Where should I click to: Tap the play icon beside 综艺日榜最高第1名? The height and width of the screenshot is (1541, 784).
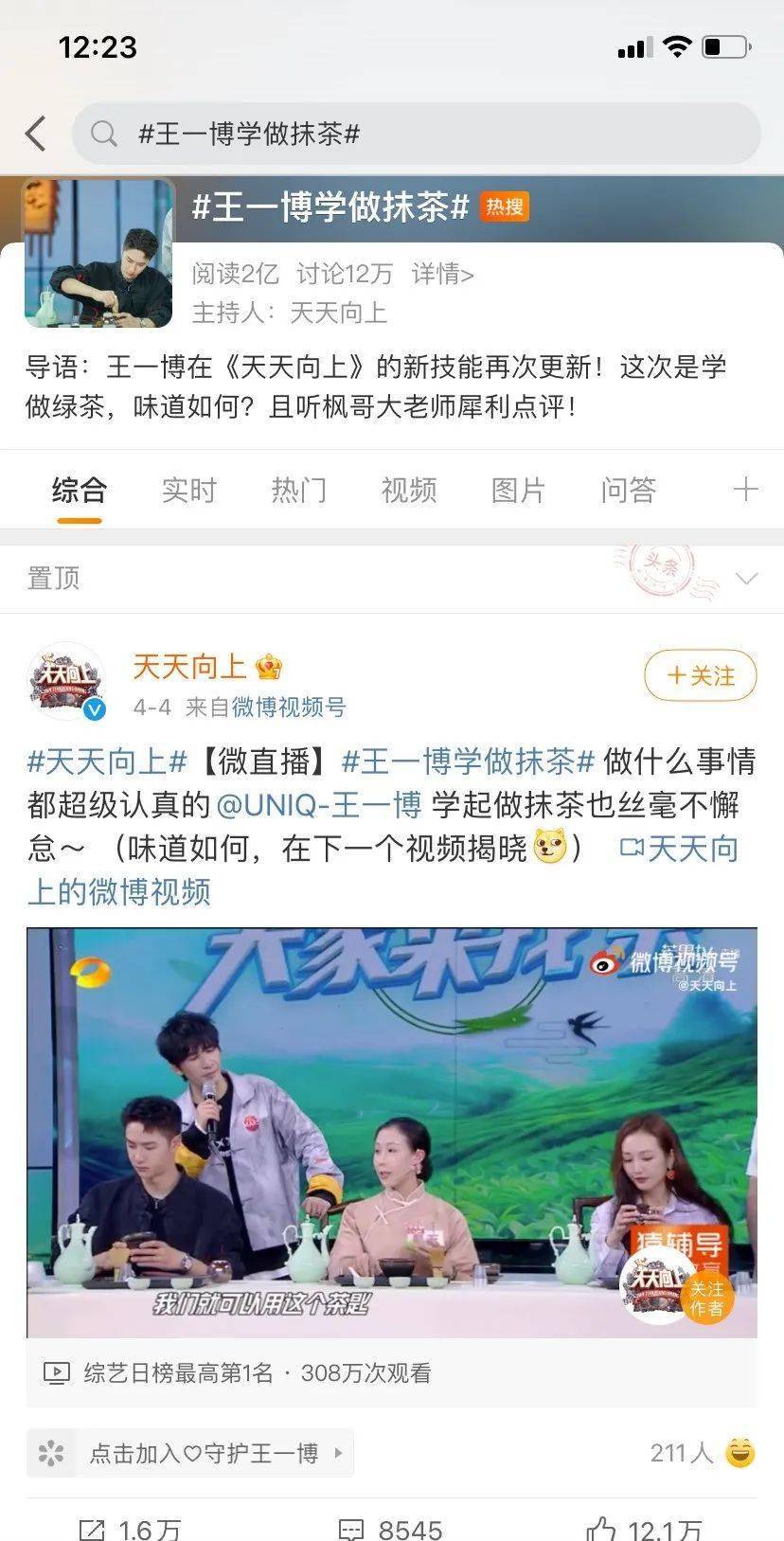click(x=59, y=1371)
